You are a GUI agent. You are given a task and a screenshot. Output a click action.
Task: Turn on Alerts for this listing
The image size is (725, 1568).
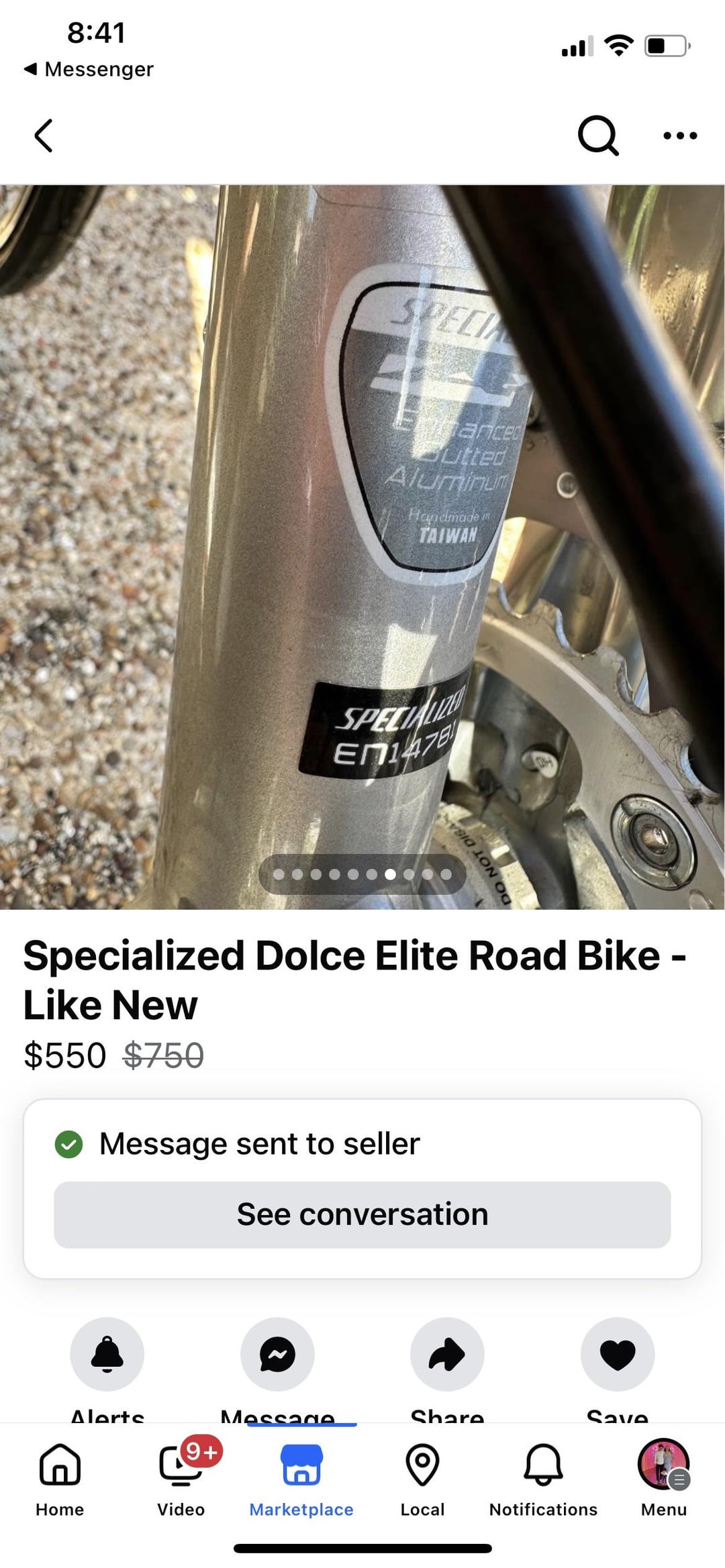point(107,1355)
